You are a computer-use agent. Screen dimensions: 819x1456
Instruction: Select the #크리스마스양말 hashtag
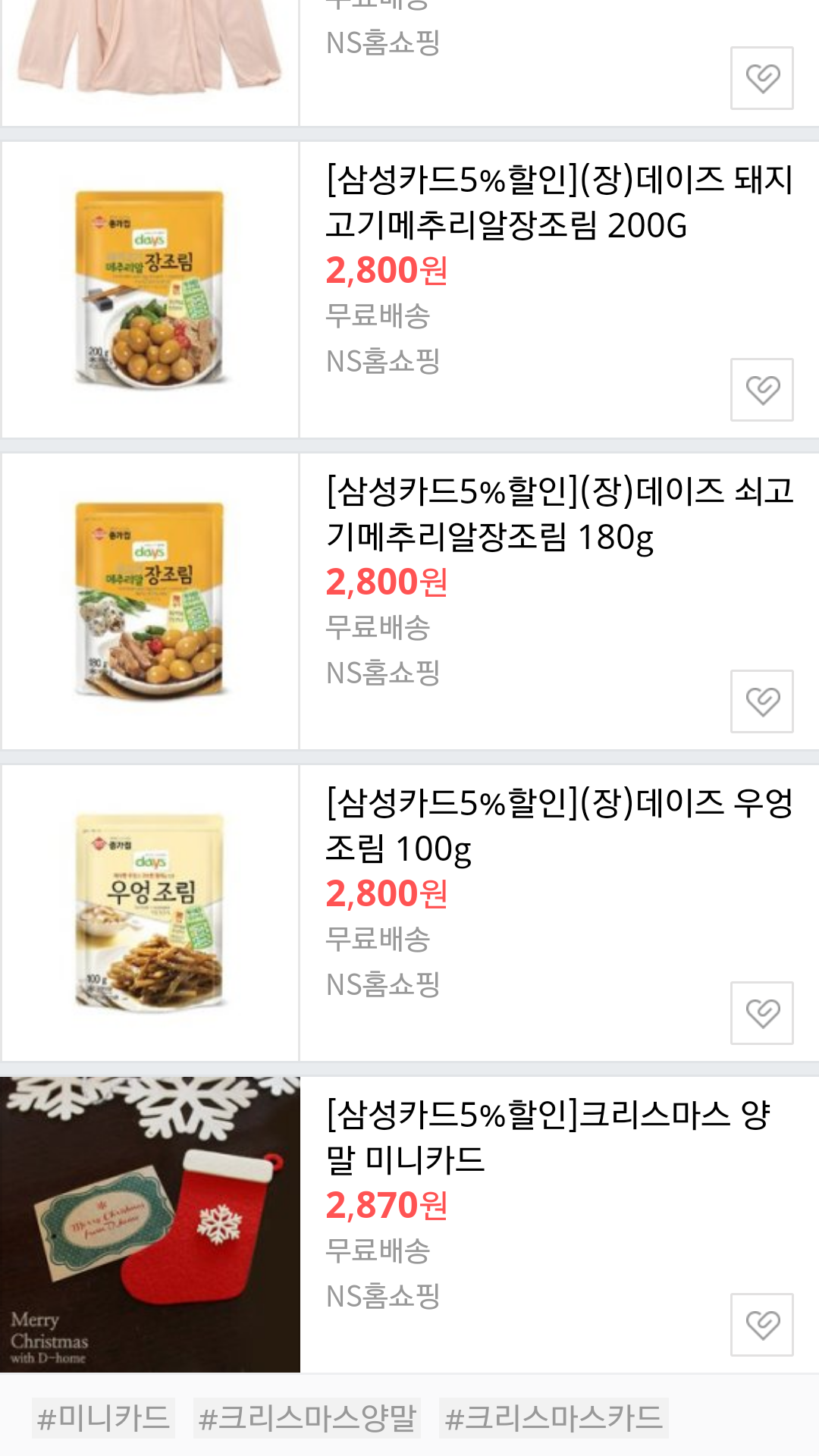pos(307,1418)
